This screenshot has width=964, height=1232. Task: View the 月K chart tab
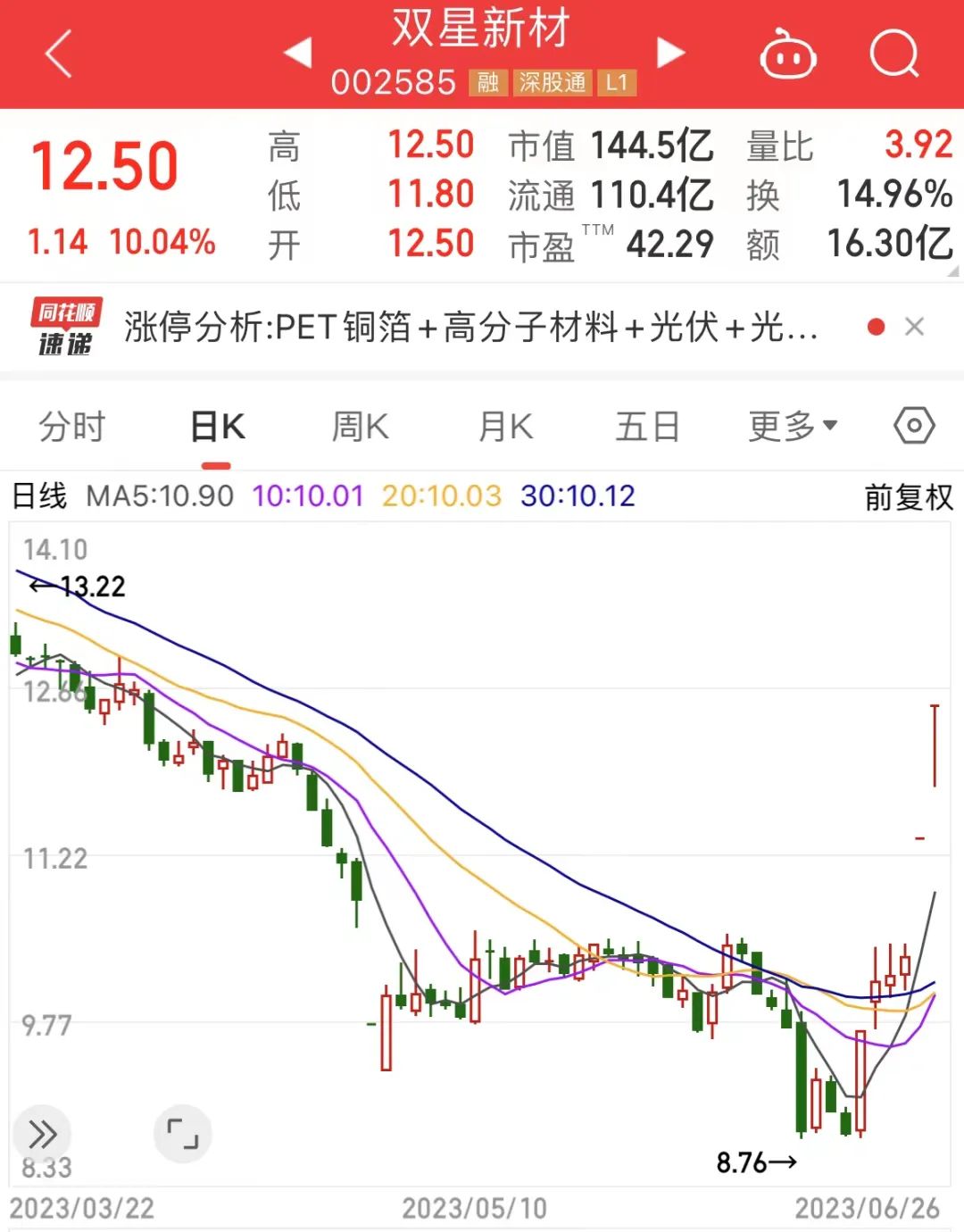click(x=505, y=427)
